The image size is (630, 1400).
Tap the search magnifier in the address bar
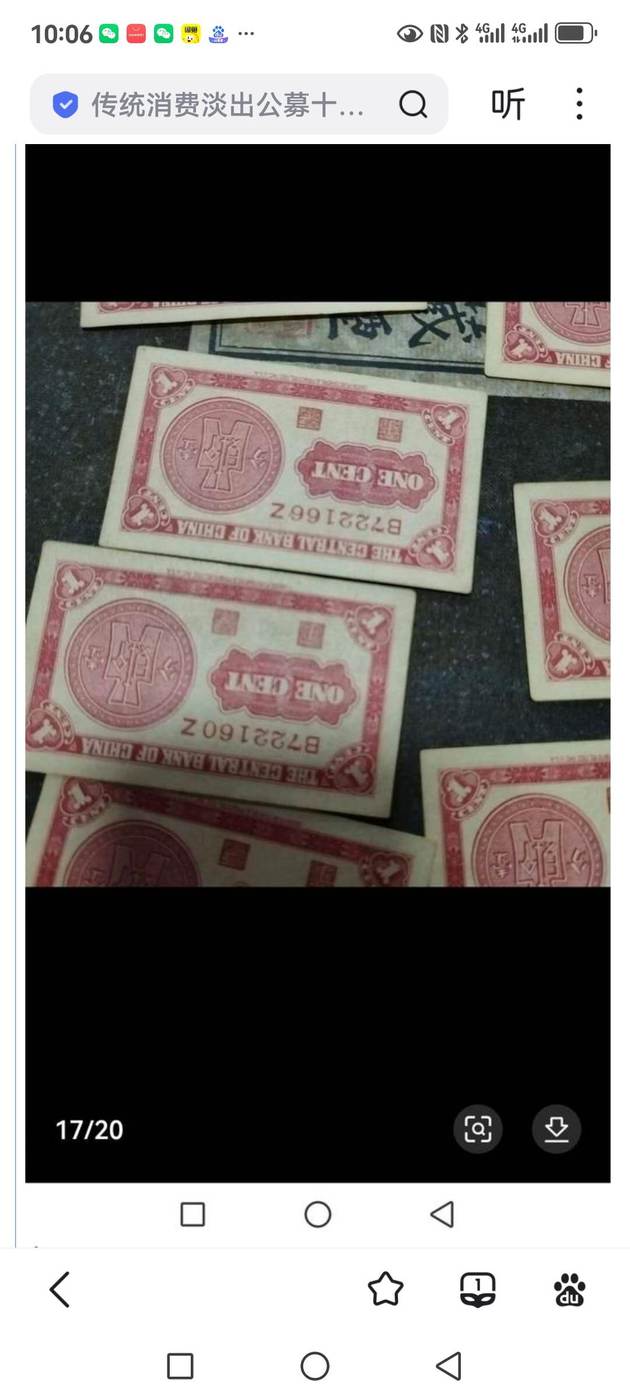click(413, 104)
